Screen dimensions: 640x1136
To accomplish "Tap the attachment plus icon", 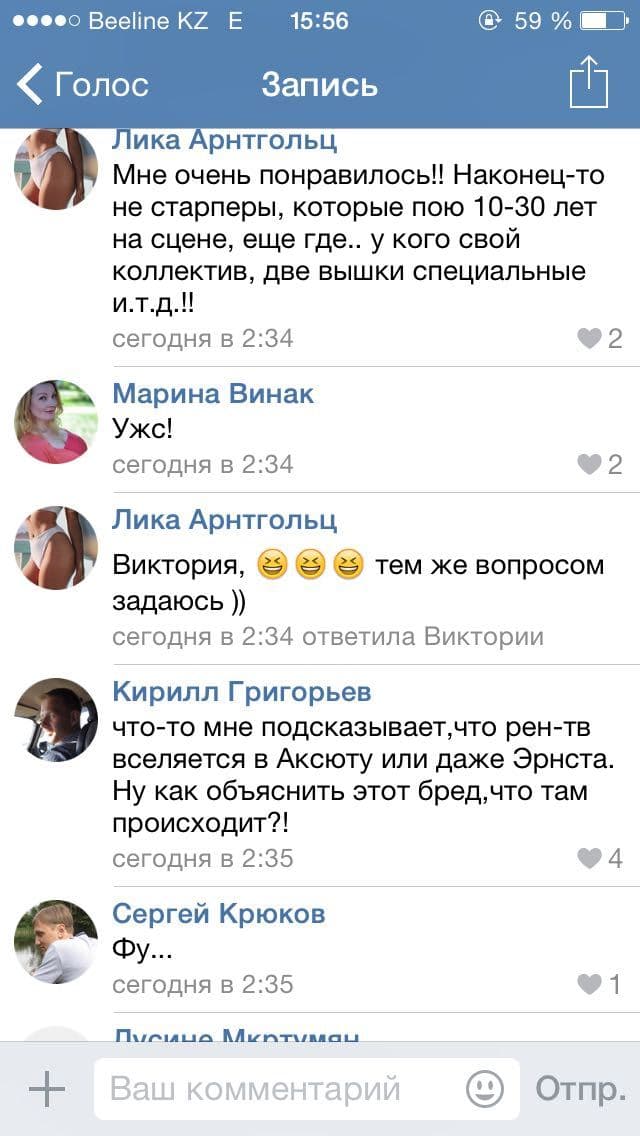I will tap(47, 1089).
